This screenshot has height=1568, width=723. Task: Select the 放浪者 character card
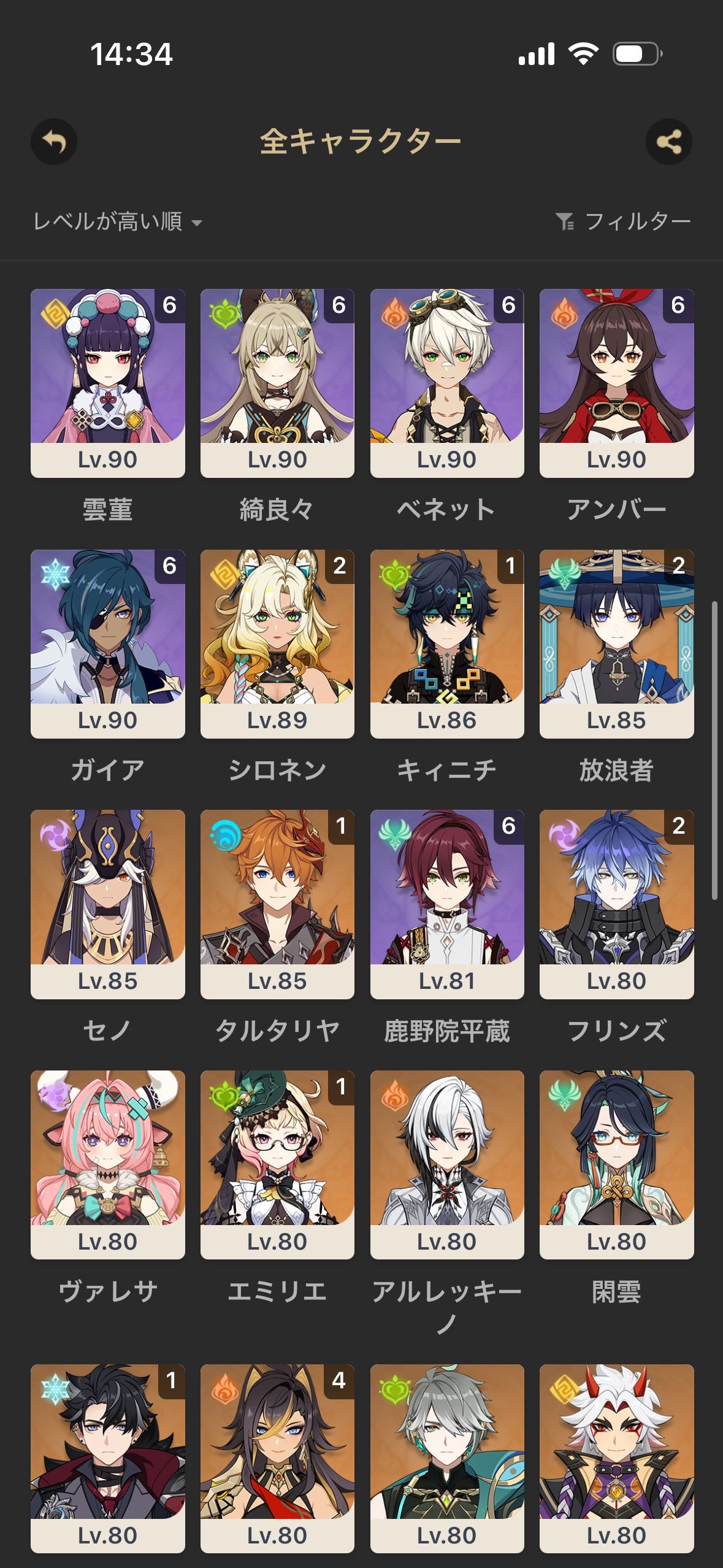coord(616,644)
